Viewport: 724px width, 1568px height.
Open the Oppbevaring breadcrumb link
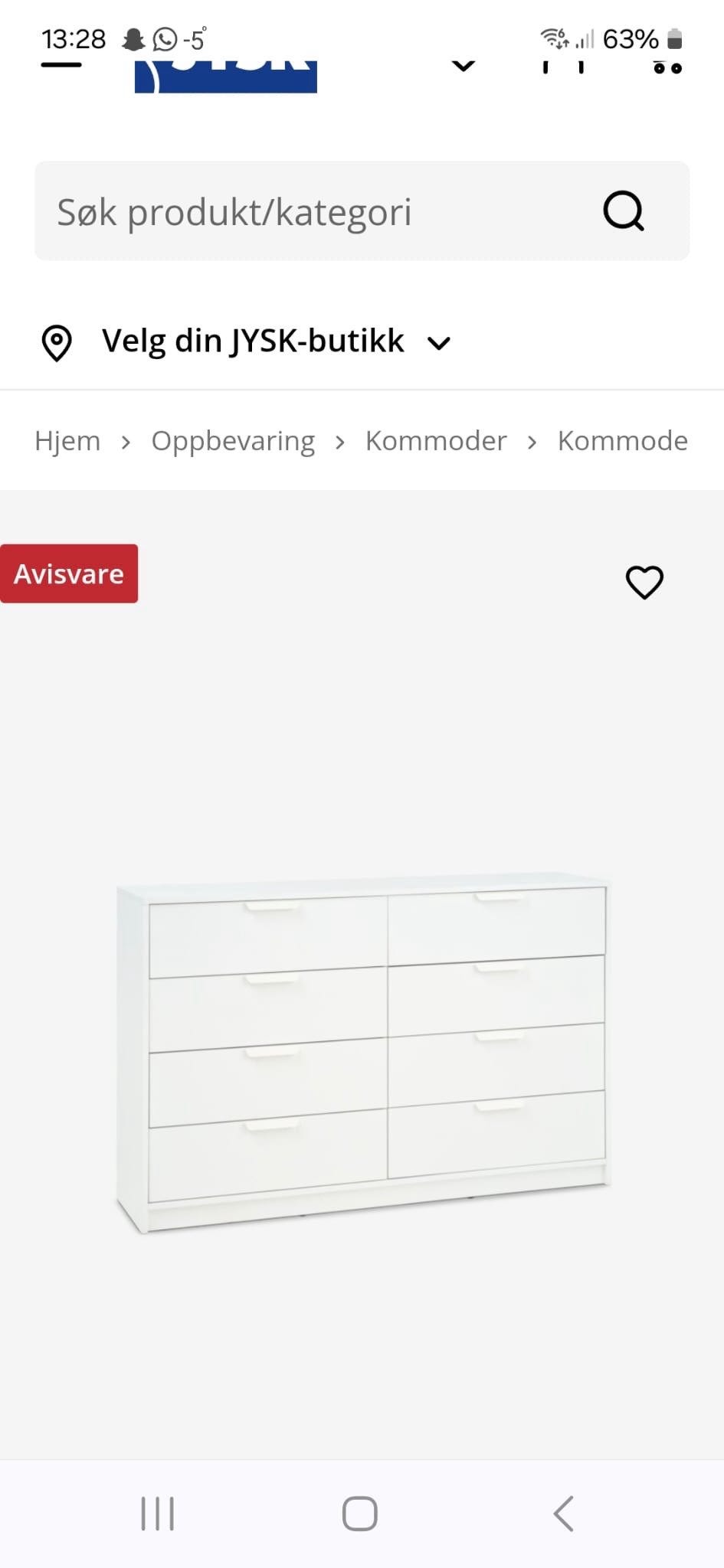click(233, 440)
